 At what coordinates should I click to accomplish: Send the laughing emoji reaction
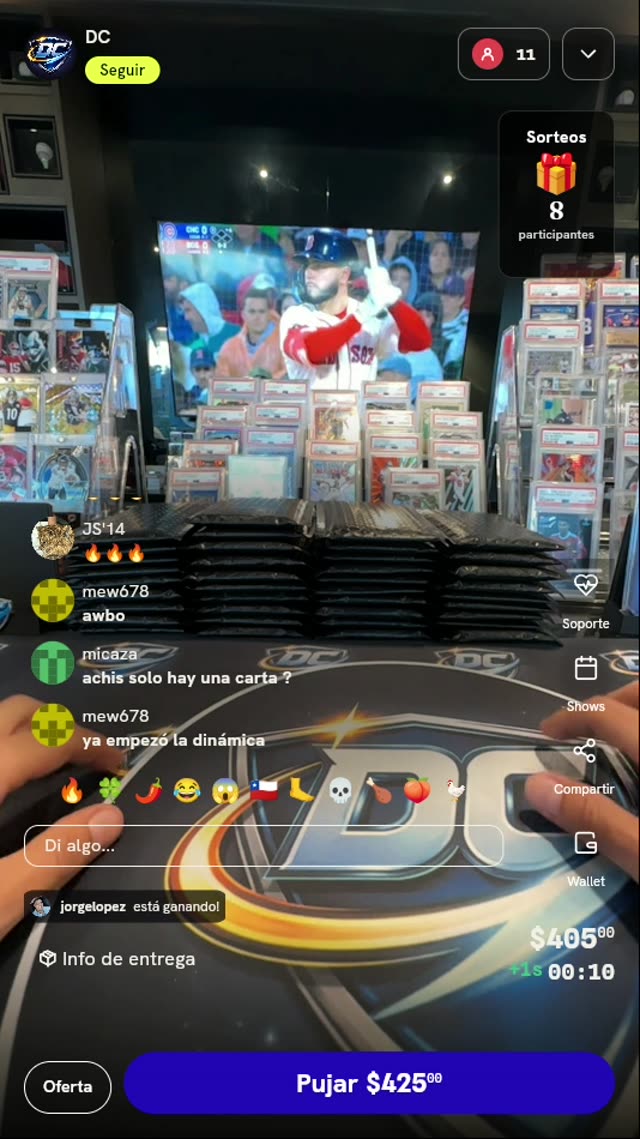pyautogui.click(x=187, y=790)
